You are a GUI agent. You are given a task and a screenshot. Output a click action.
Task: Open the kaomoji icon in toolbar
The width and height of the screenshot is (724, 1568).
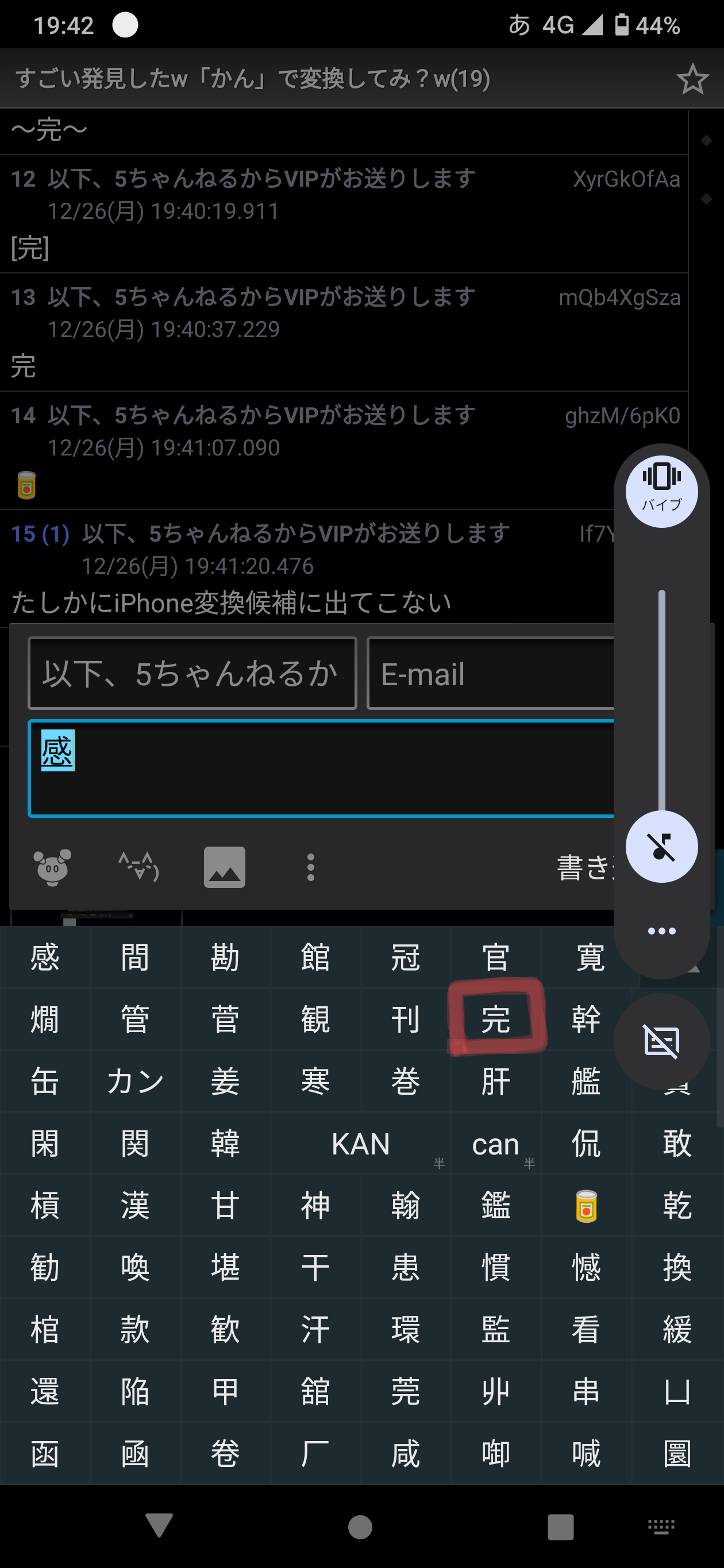139,867
